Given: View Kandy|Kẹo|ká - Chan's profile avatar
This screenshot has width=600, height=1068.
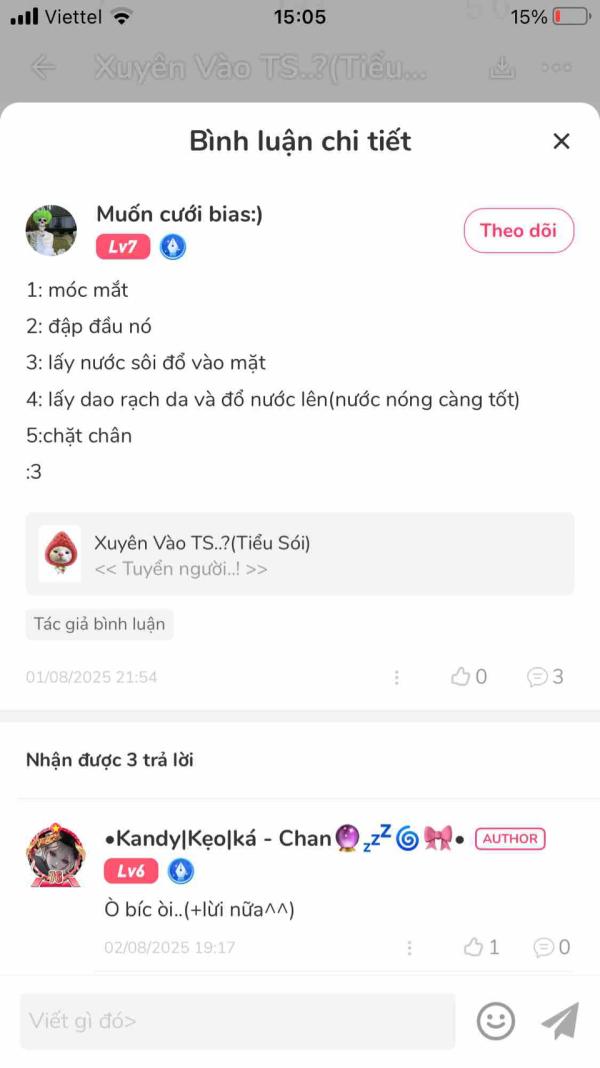Looking at the screenshot, I should [x=56, y=857].
